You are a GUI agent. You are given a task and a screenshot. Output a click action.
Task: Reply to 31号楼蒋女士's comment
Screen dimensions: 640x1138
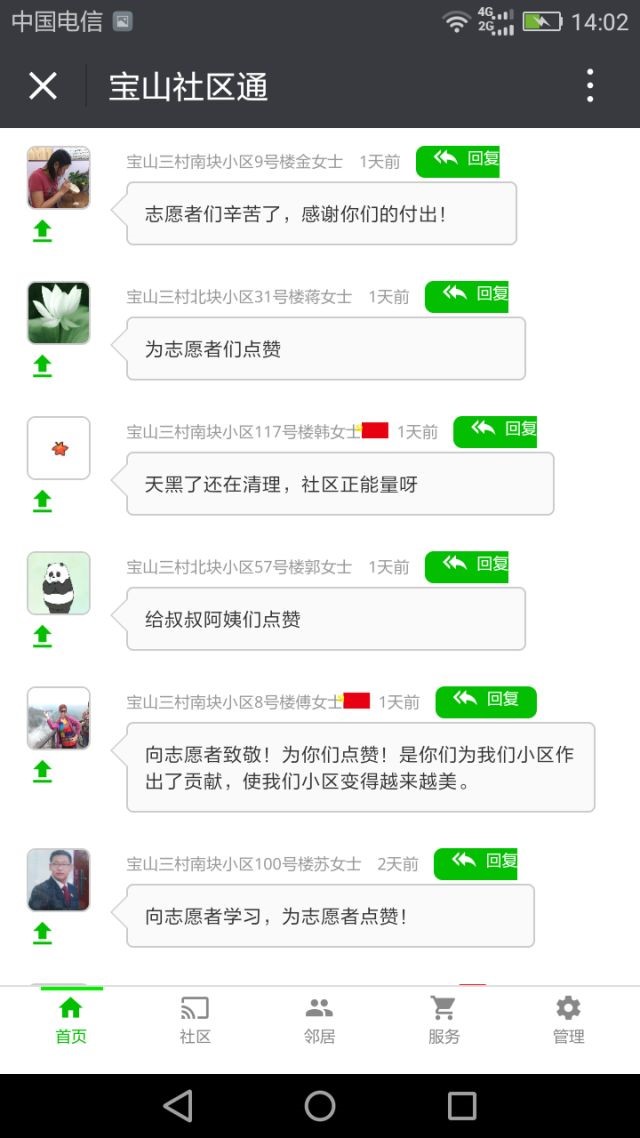coord(467,295)
